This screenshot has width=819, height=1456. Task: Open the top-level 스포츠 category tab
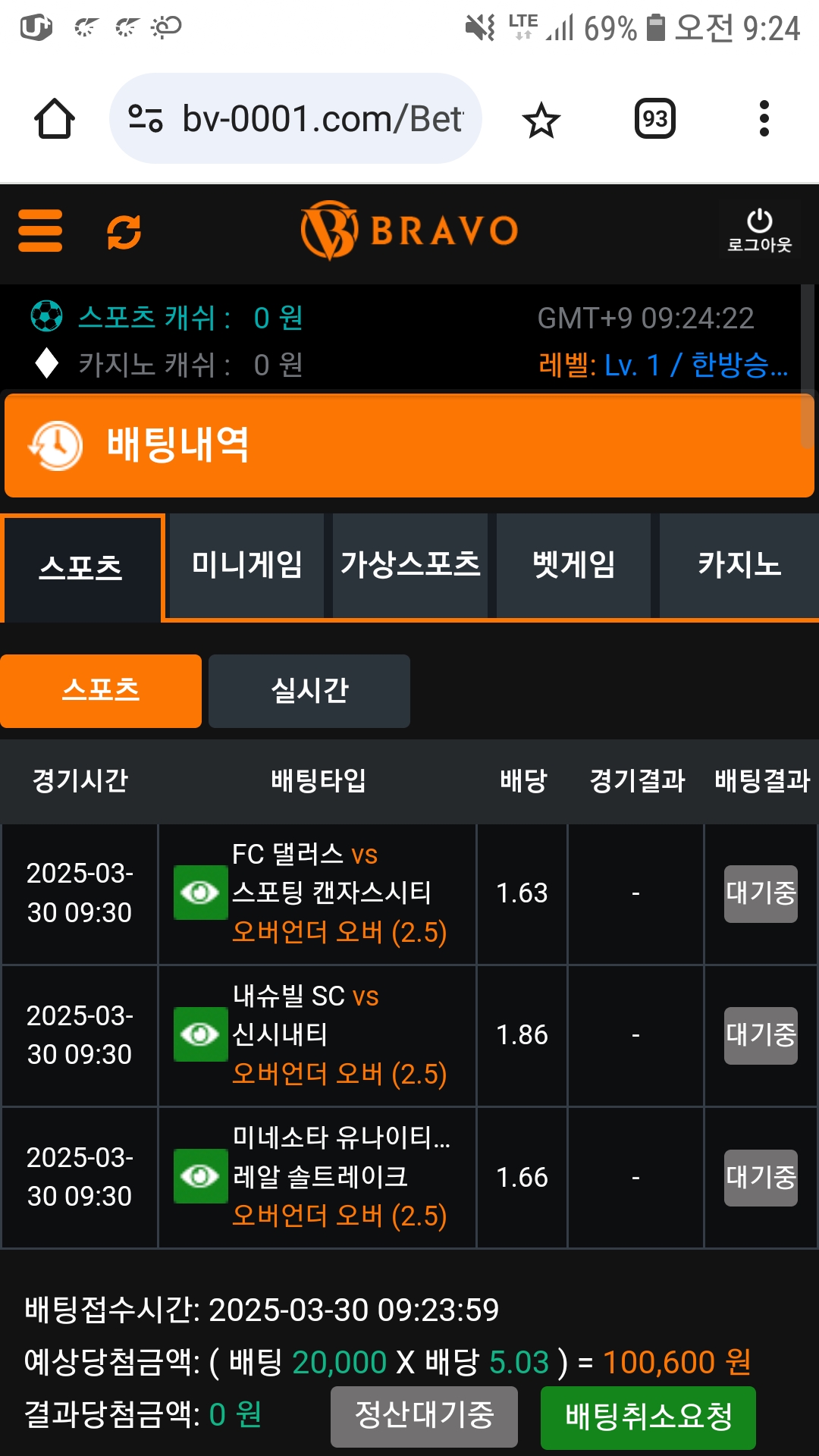click(81, 567)
